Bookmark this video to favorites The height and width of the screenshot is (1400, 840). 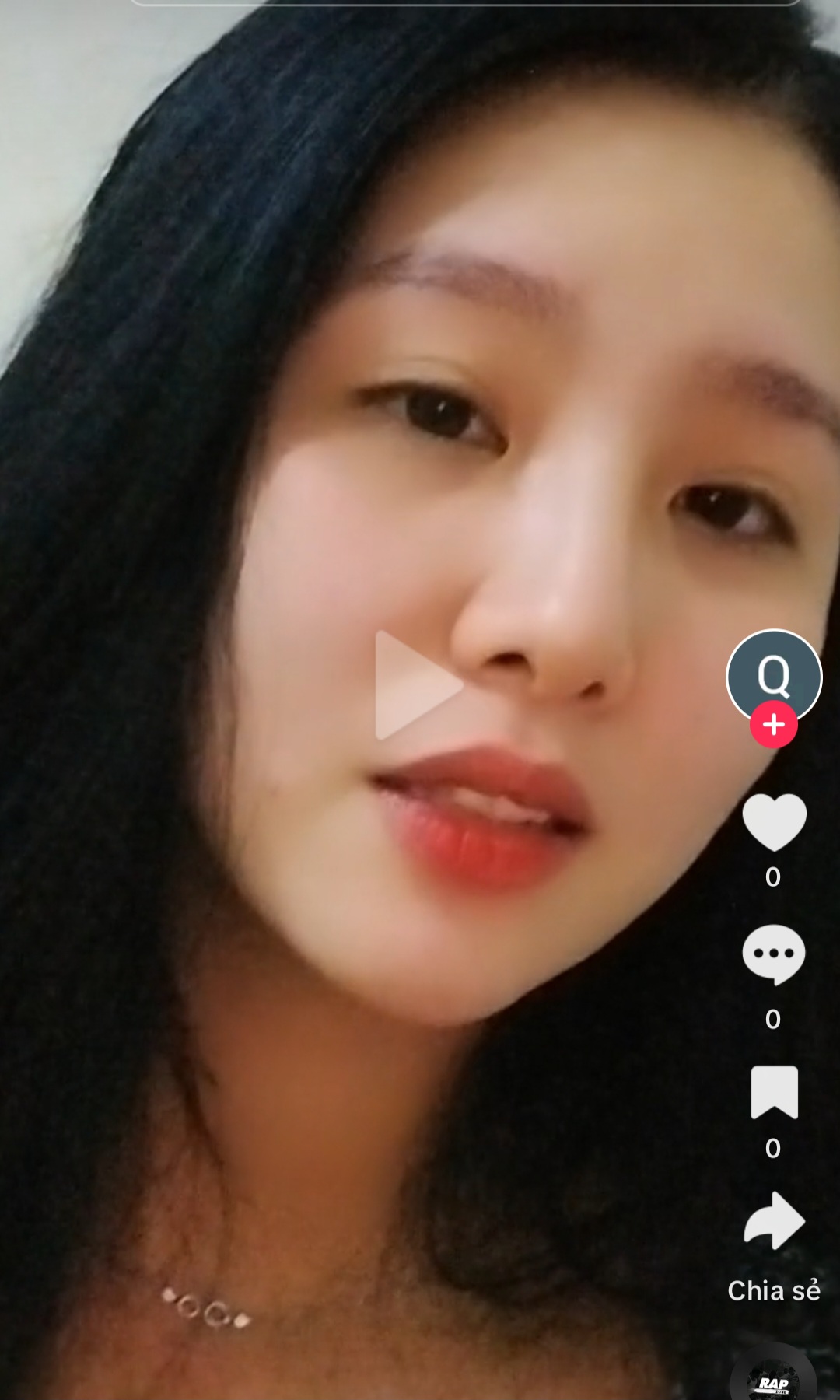tap(774, 1093)
